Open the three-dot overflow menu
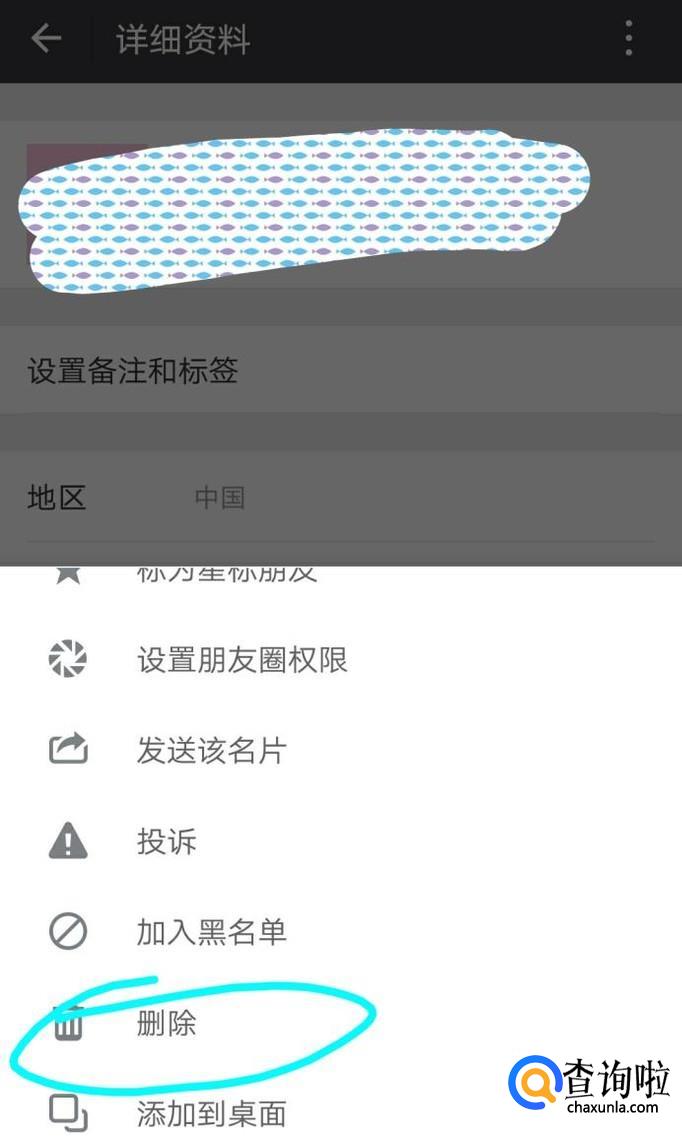 (629, 39)
